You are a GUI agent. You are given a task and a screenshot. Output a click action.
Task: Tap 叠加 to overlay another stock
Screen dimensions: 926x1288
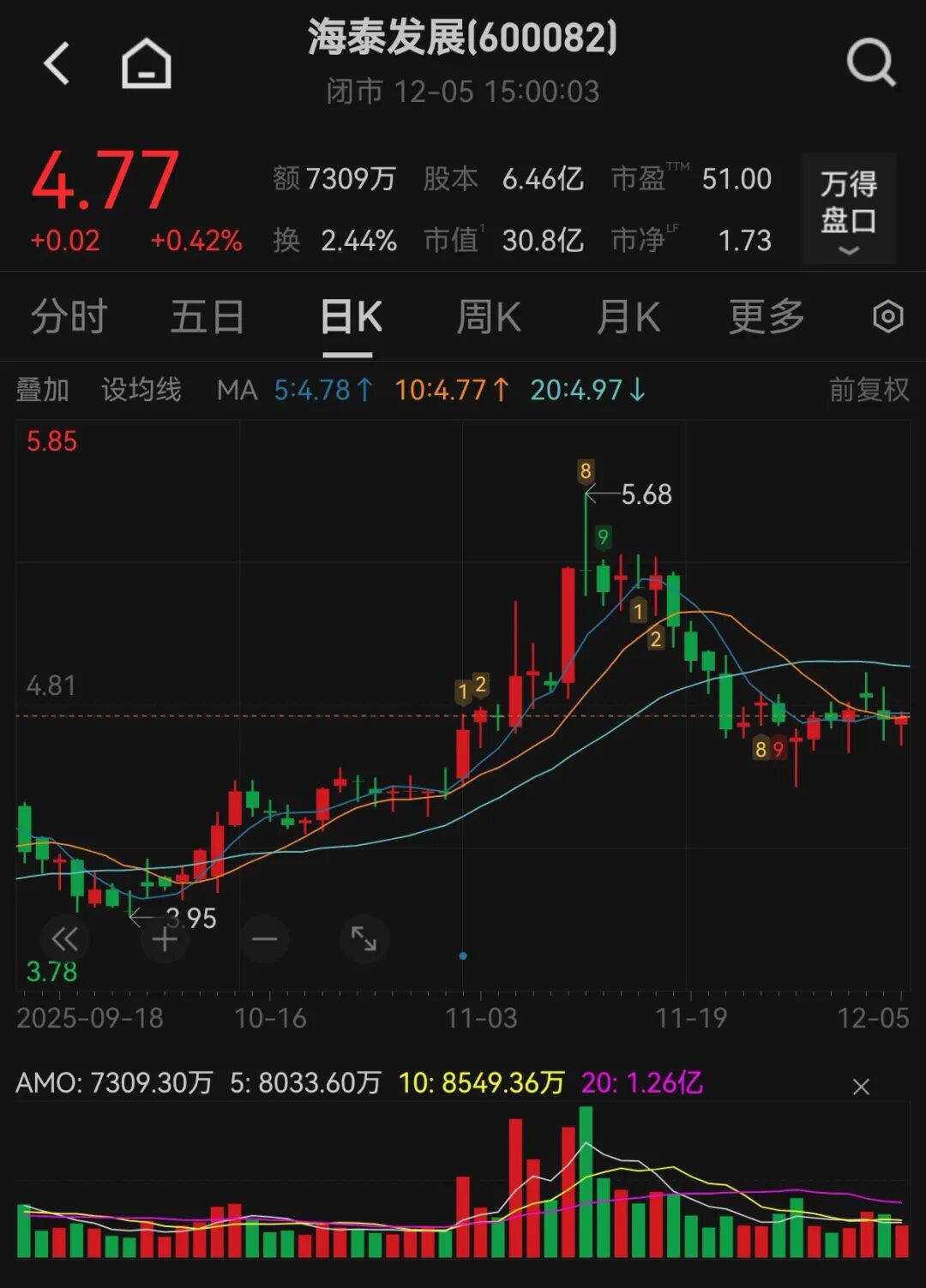point(42,390)
